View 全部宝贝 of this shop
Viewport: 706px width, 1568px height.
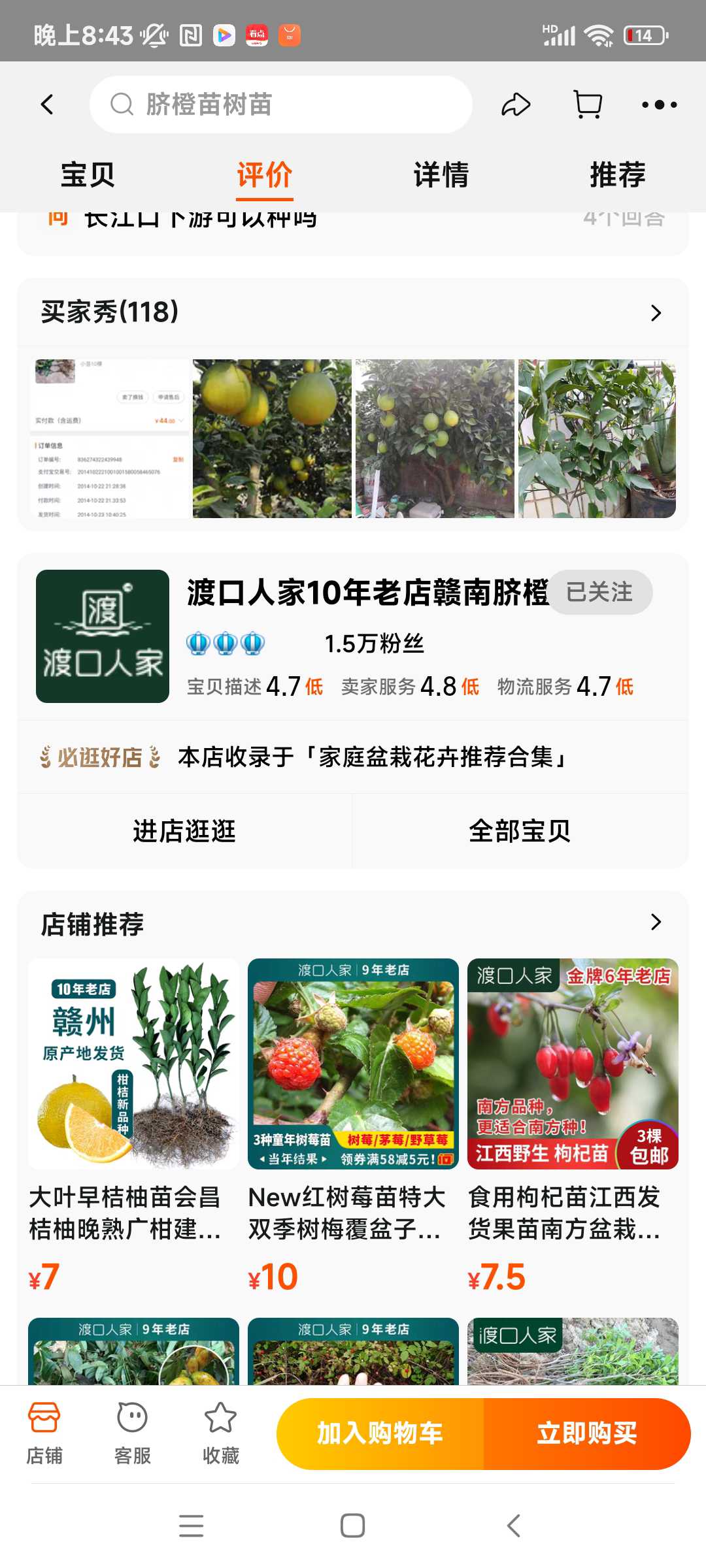pos(520,831)
